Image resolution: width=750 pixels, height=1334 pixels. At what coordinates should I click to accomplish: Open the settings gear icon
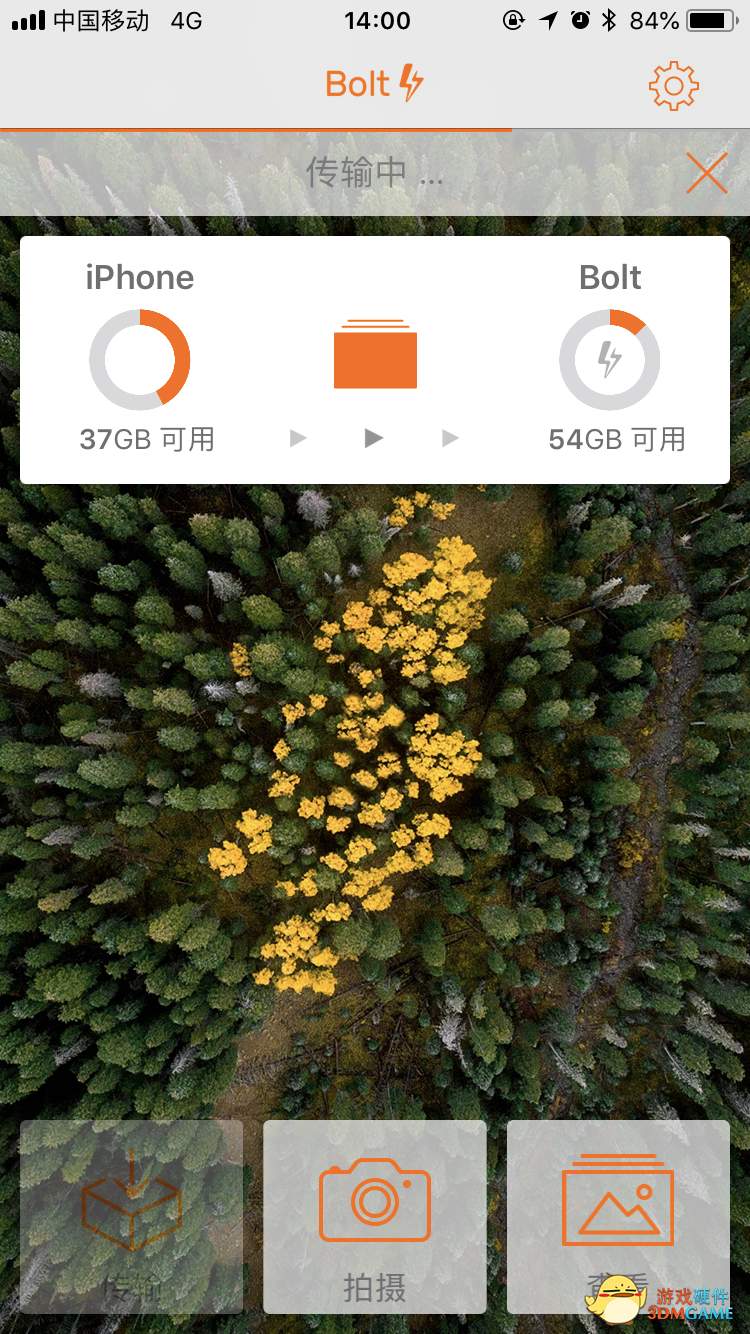[673, 86]
